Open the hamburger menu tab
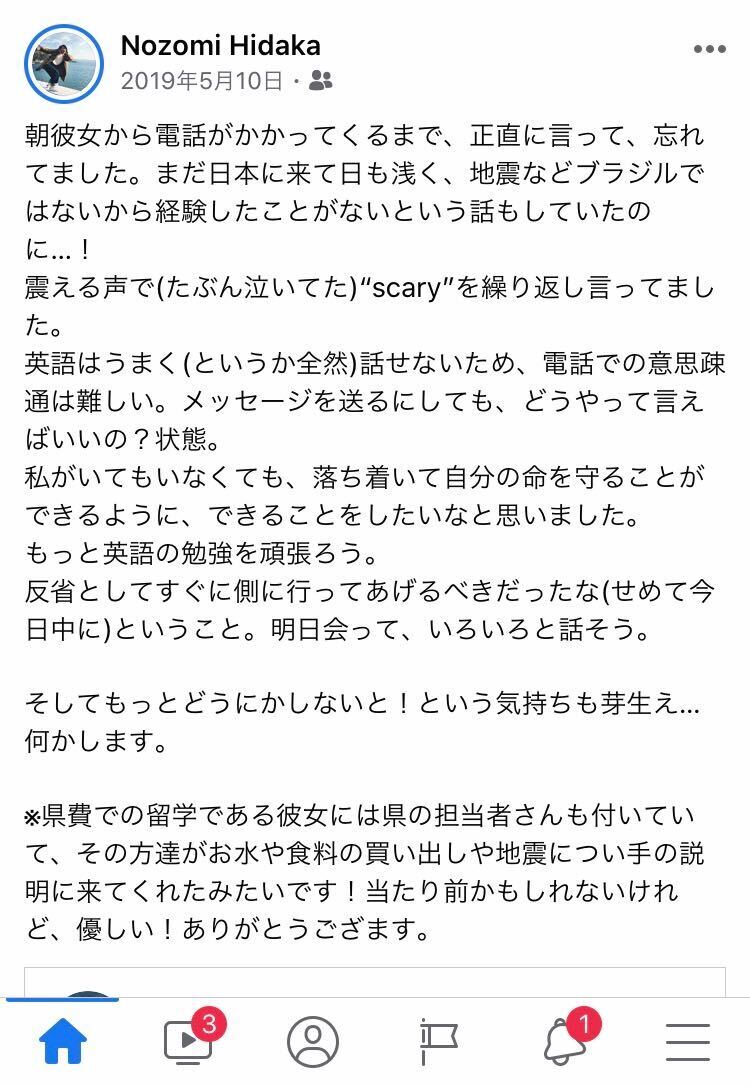 (688, 1041)
